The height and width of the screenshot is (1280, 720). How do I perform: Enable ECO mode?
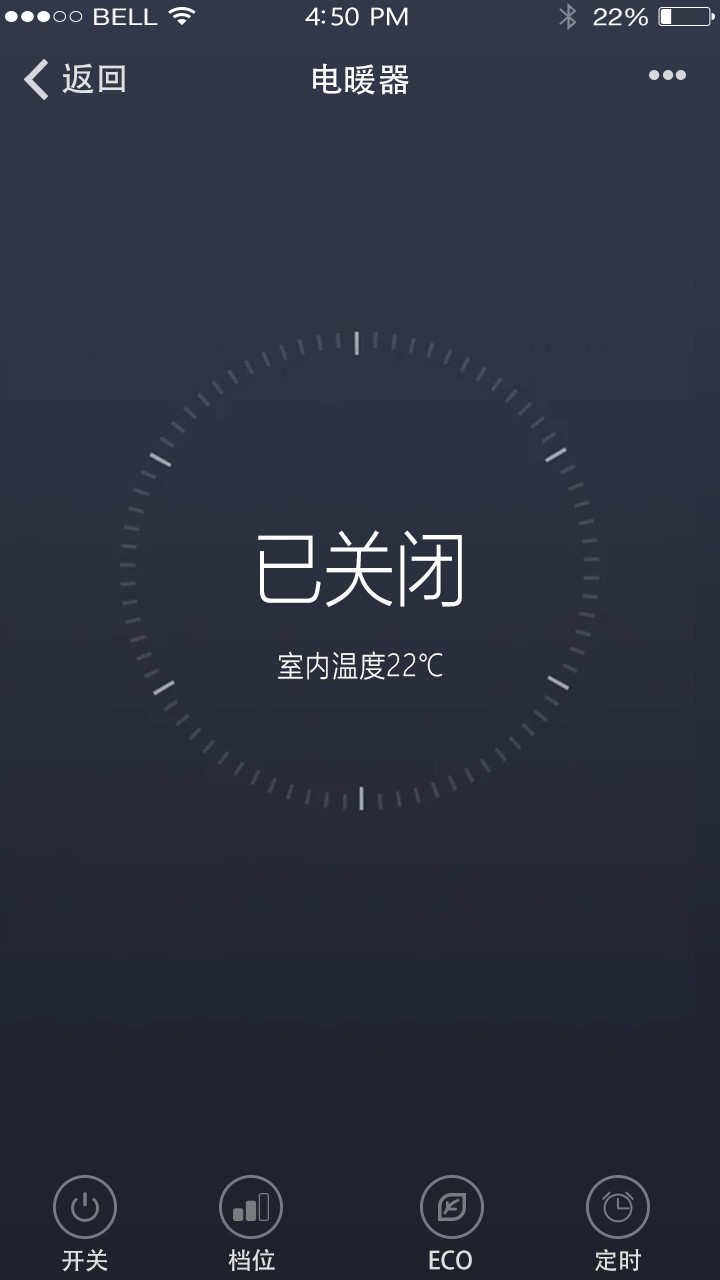tap(451, 1208)
